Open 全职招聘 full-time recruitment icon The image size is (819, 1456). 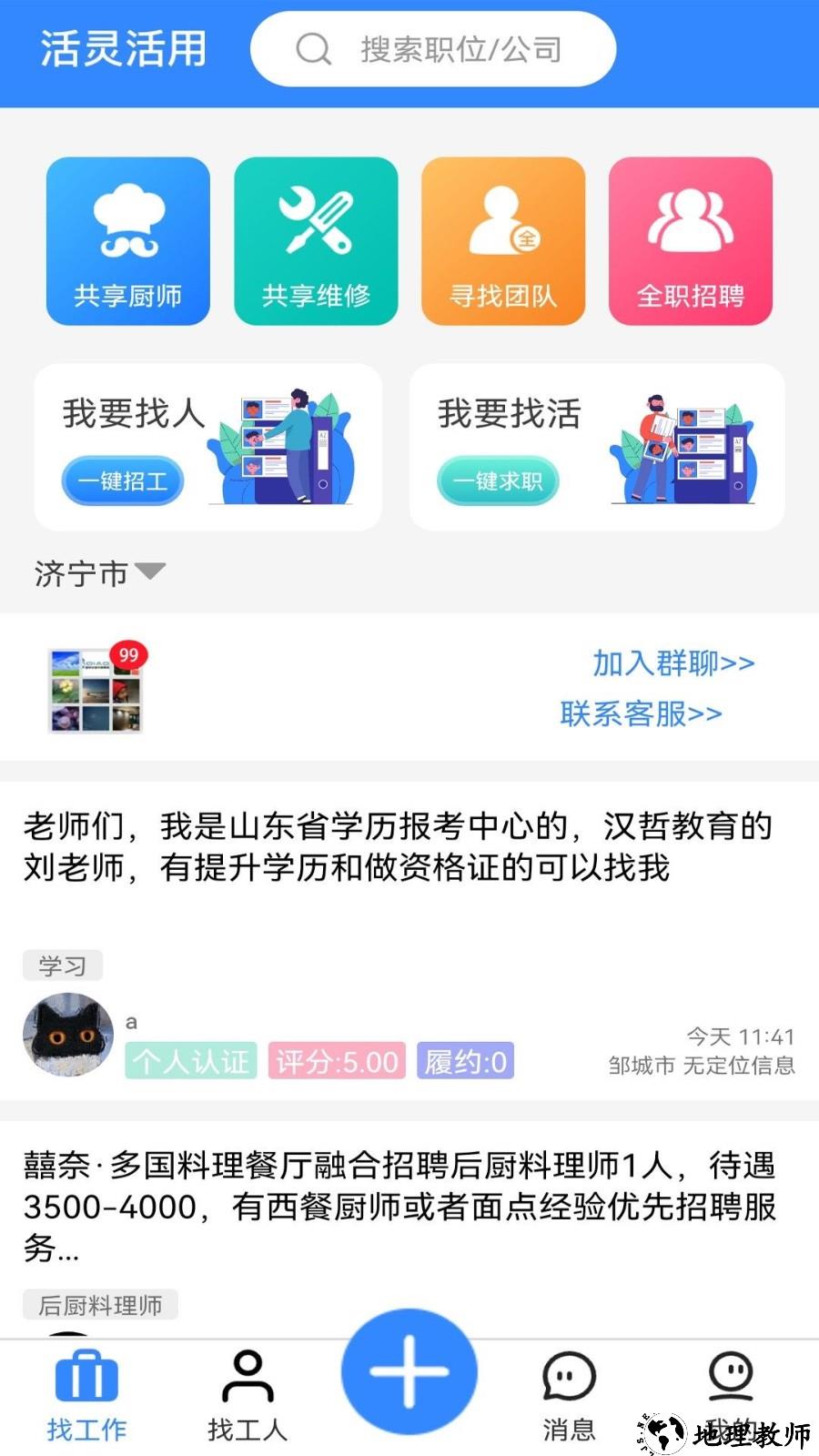pos(691,239)
